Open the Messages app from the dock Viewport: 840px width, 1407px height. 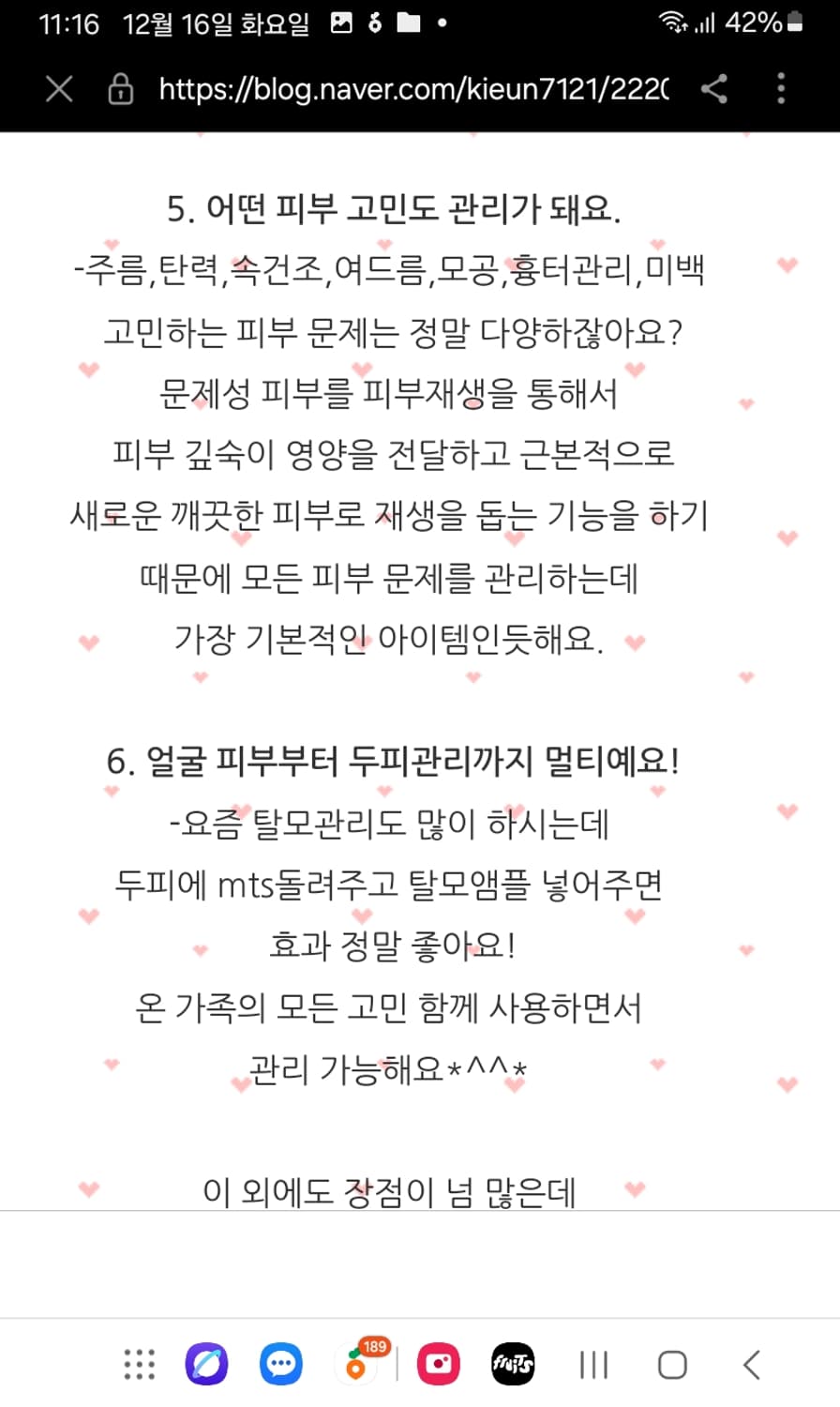pos(280,1365)
